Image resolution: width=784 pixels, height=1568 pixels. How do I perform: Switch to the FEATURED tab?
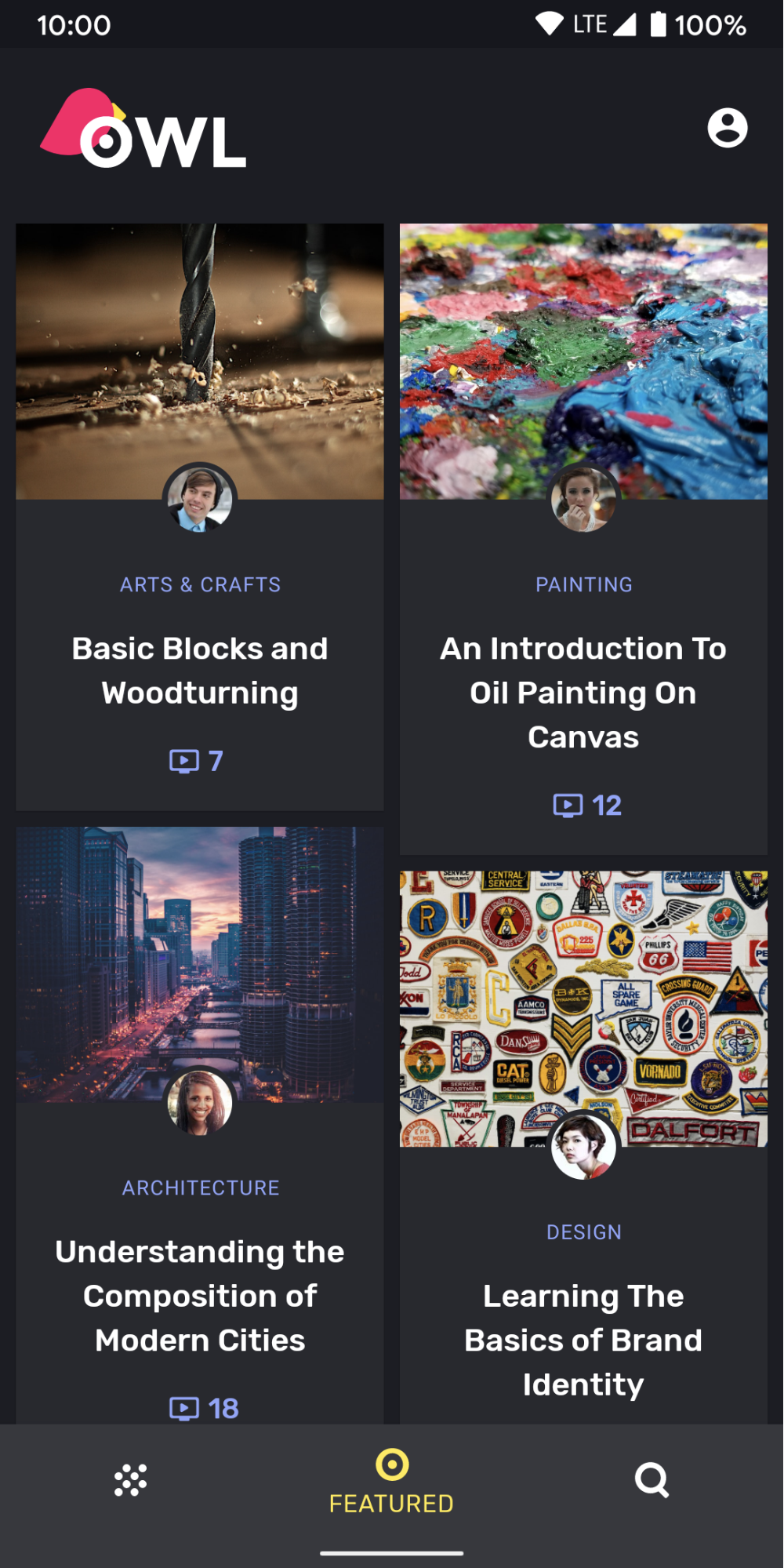point(393,1501)
